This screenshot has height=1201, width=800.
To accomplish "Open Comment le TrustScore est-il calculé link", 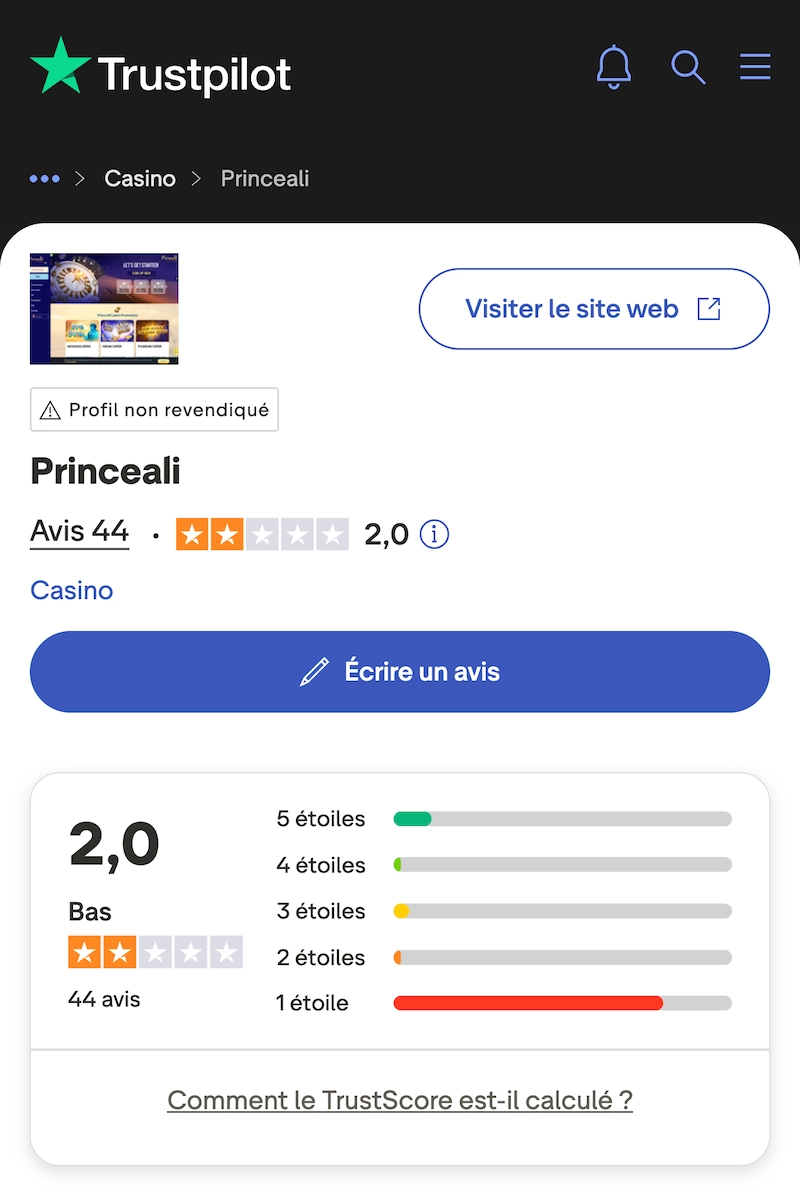I will [x=400, y=1099].
